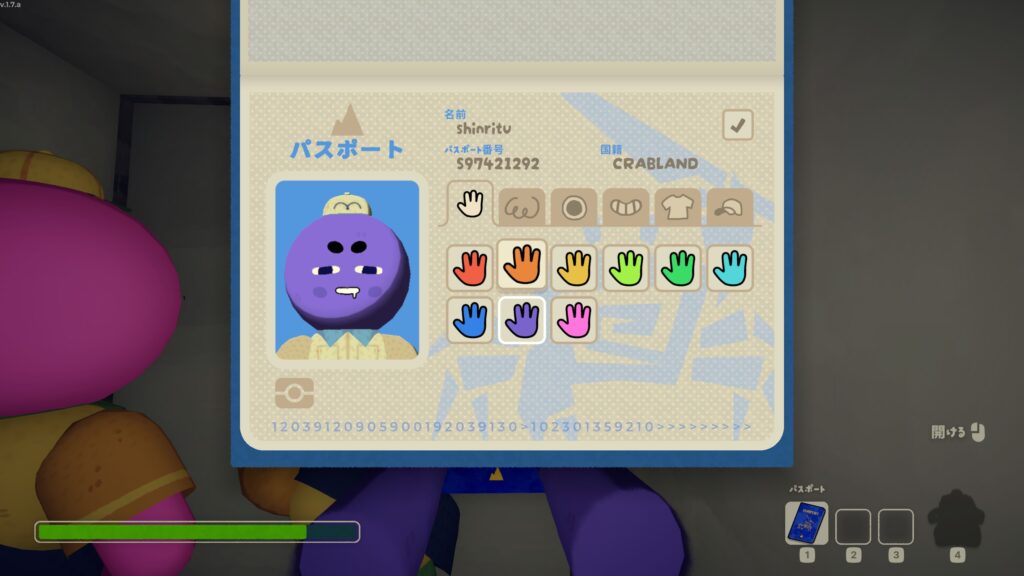Select the red hand color
This screenshot has height=576, width=1024.
[470, 268]
